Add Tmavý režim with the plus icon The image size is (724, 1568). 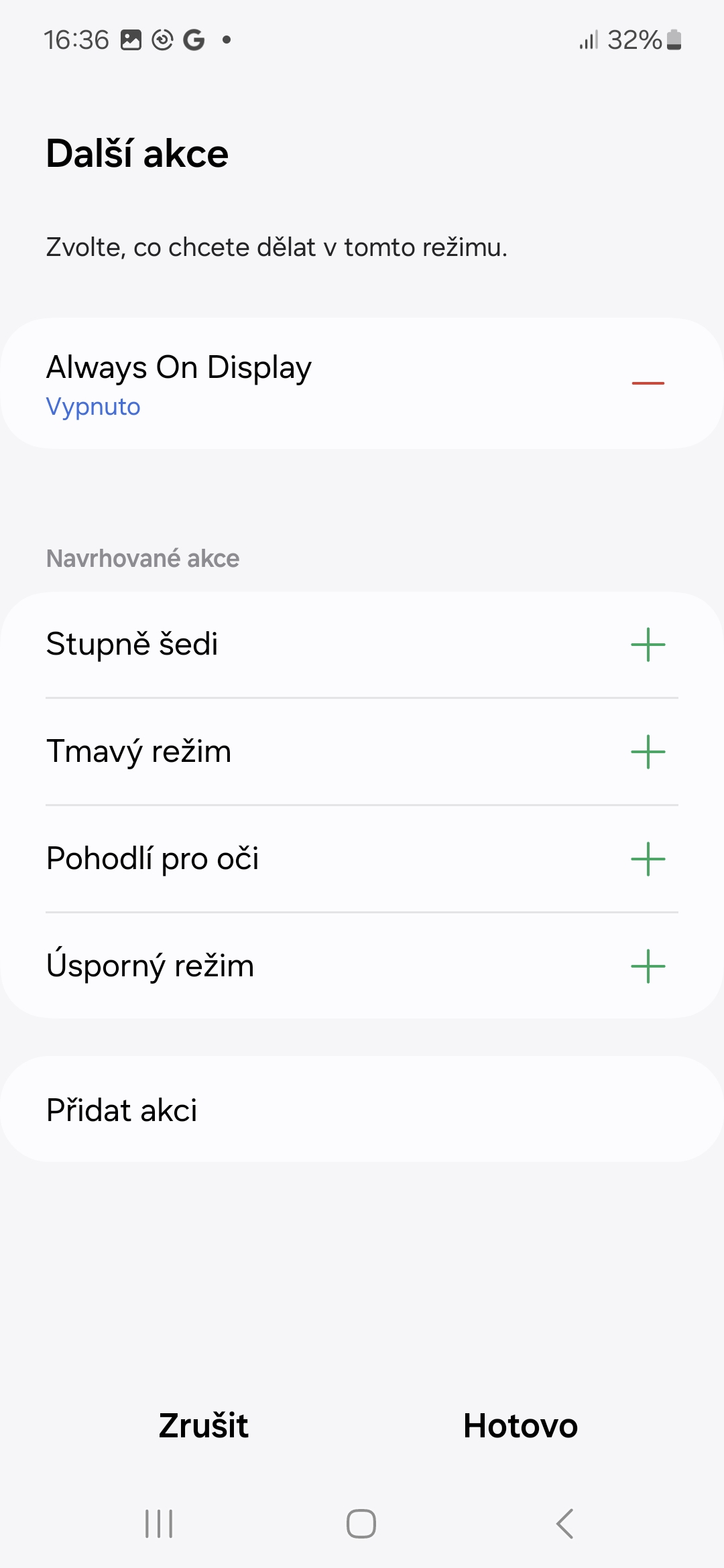pyautogui.click(x=648, y=751)
